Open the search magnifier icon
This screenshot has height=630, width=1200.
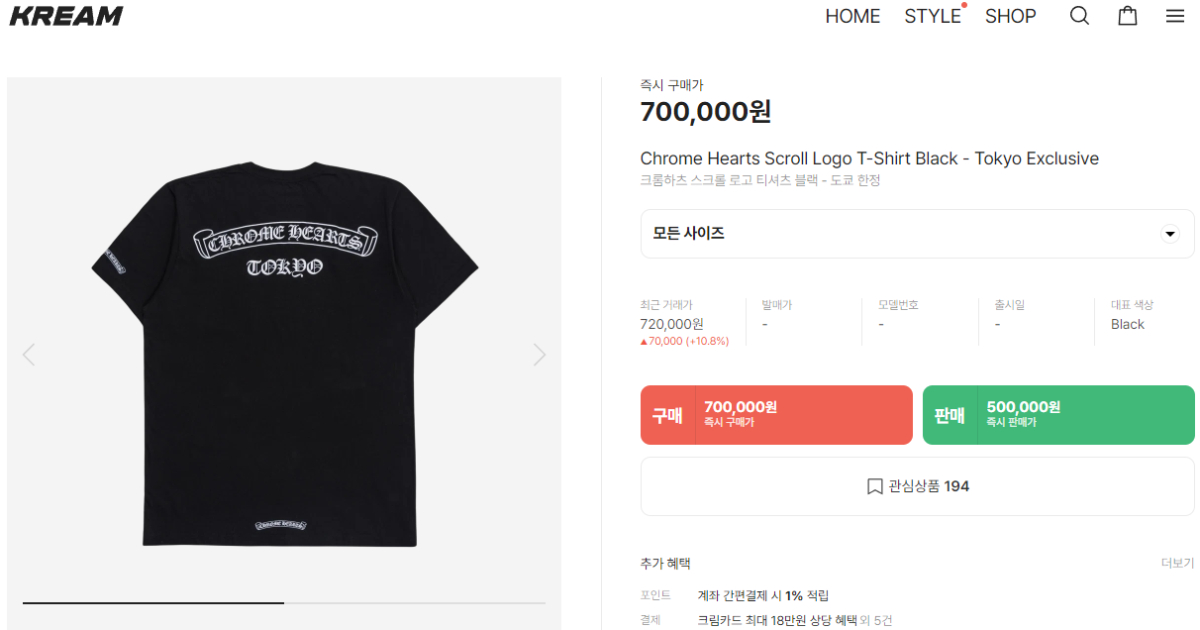click(1079, 16)
